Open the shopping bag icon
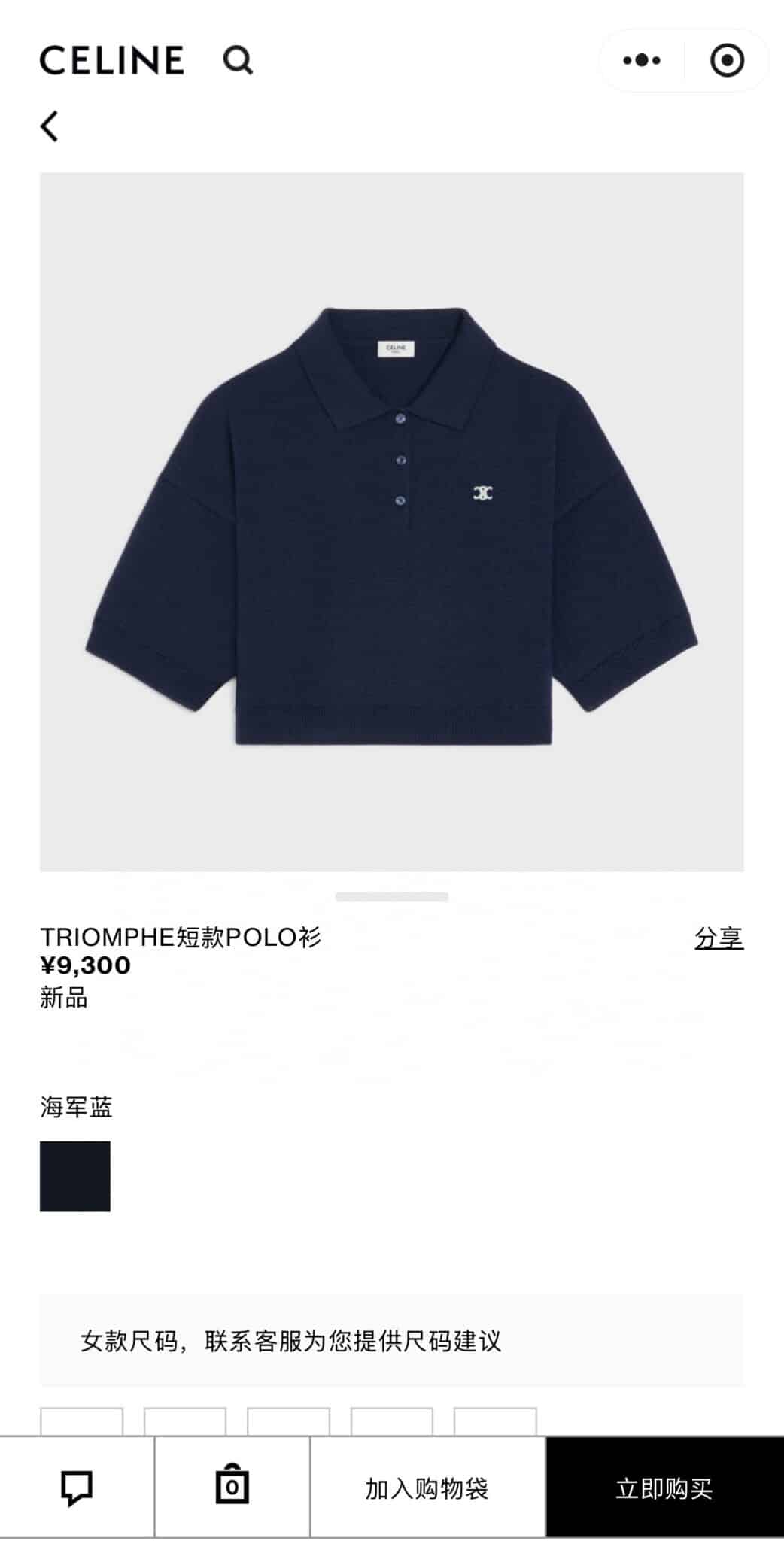Image resolution: width=784 pixels, height=1541 pixels. (x=232, y=1486)
